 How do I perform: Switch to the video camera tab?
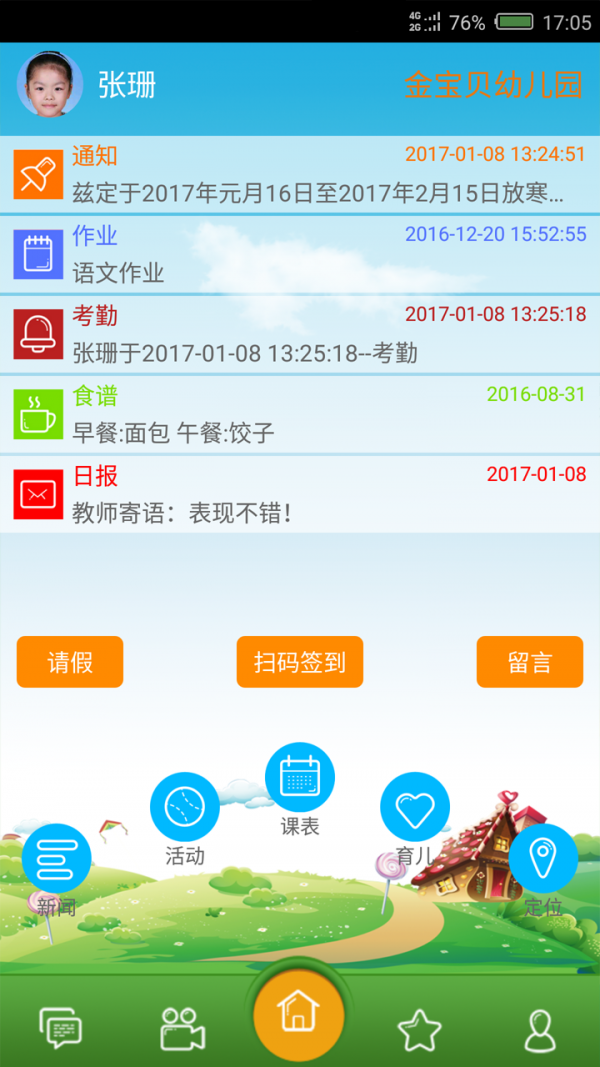tap(183, 1028)
